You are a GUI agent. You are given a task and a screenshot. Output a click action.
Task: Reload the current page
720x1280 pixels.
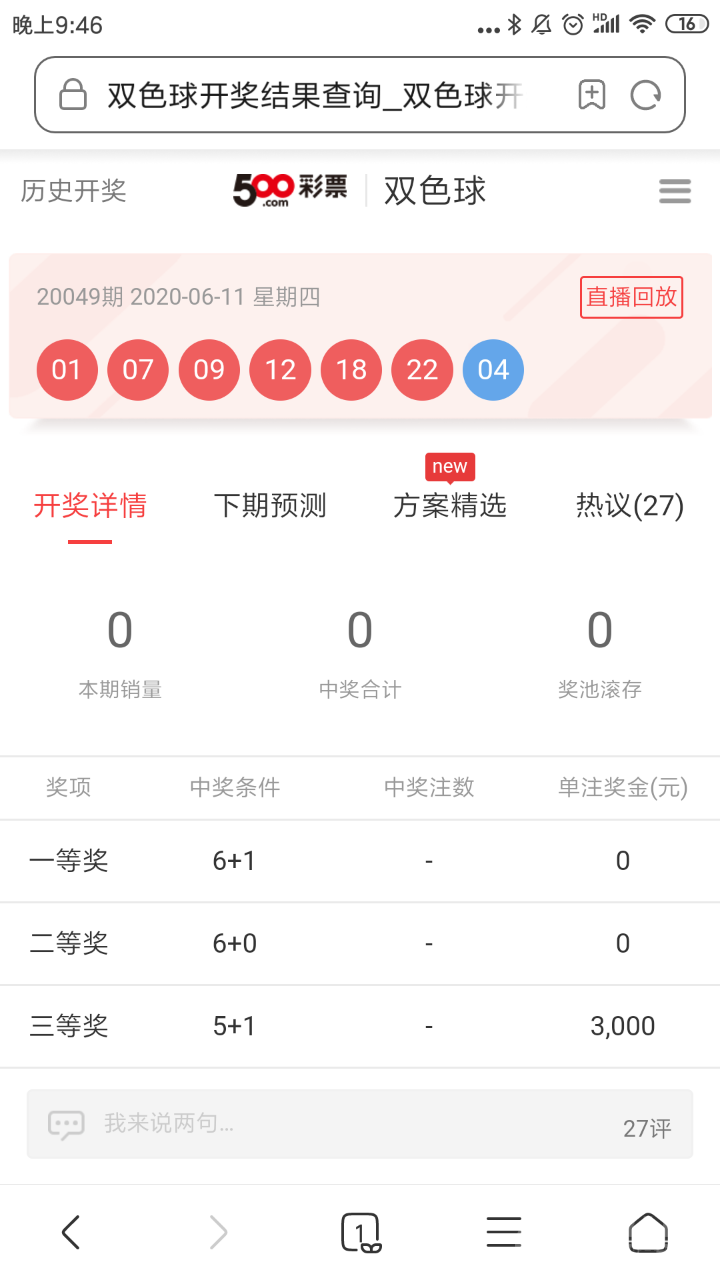tap(646, 96)
